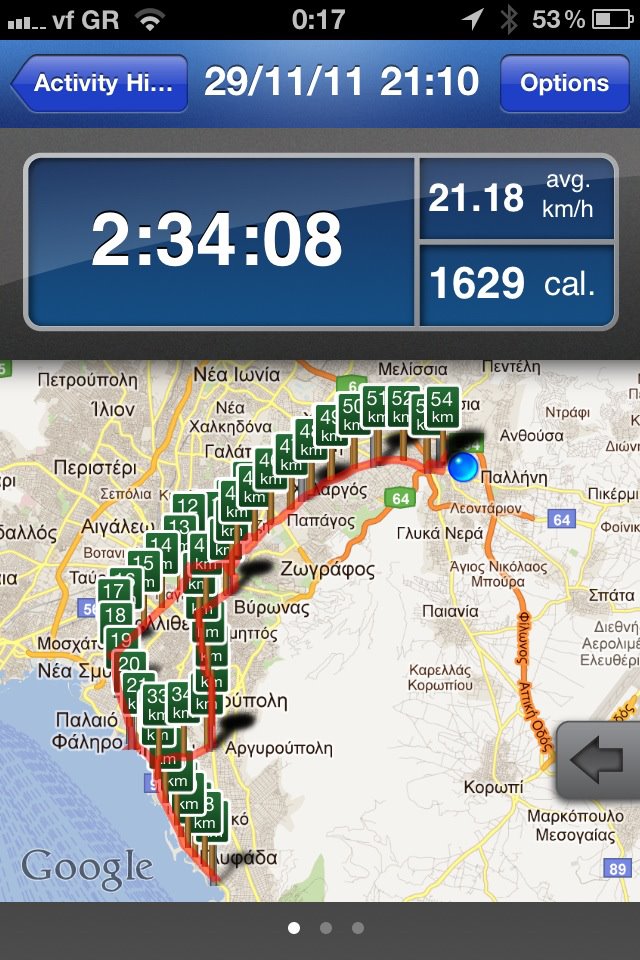Open the Options menu
This screenshot has width=640, height=960.
[564, 83]
